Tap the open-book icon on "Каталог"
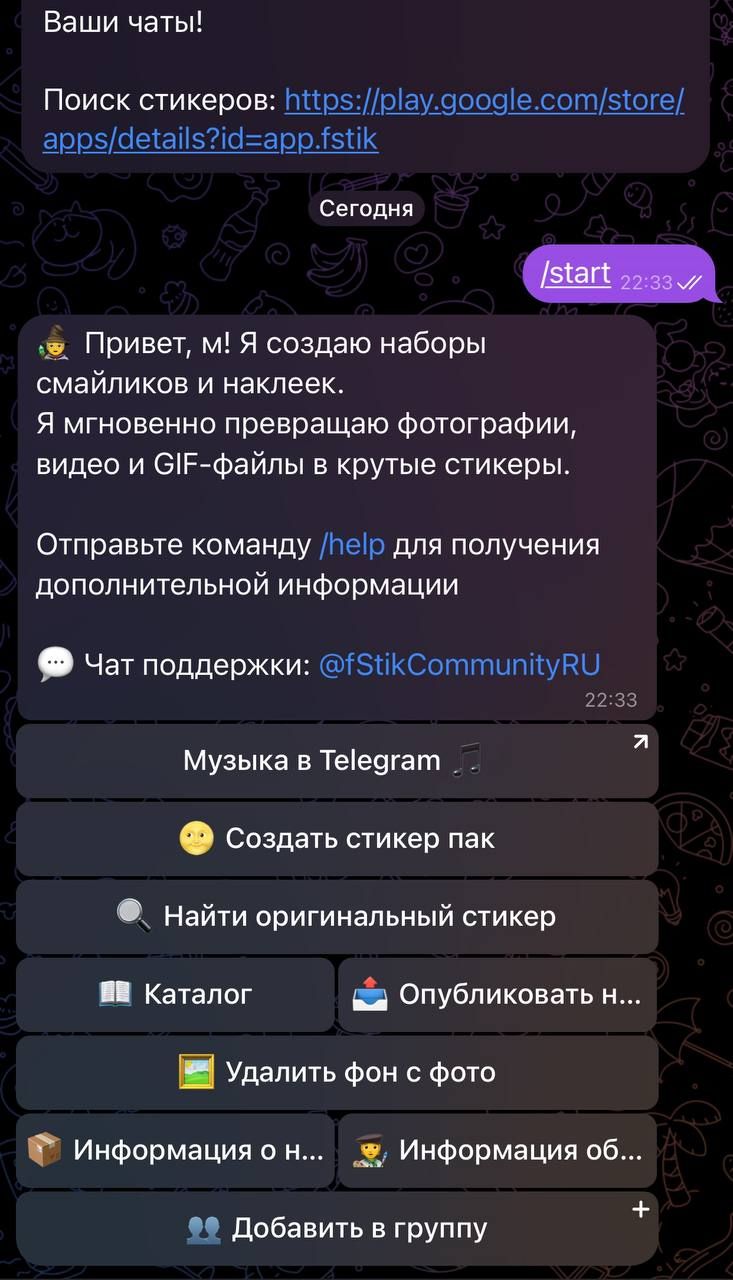This screenshot has width=733, height=1280. click(x=117, y=993)
